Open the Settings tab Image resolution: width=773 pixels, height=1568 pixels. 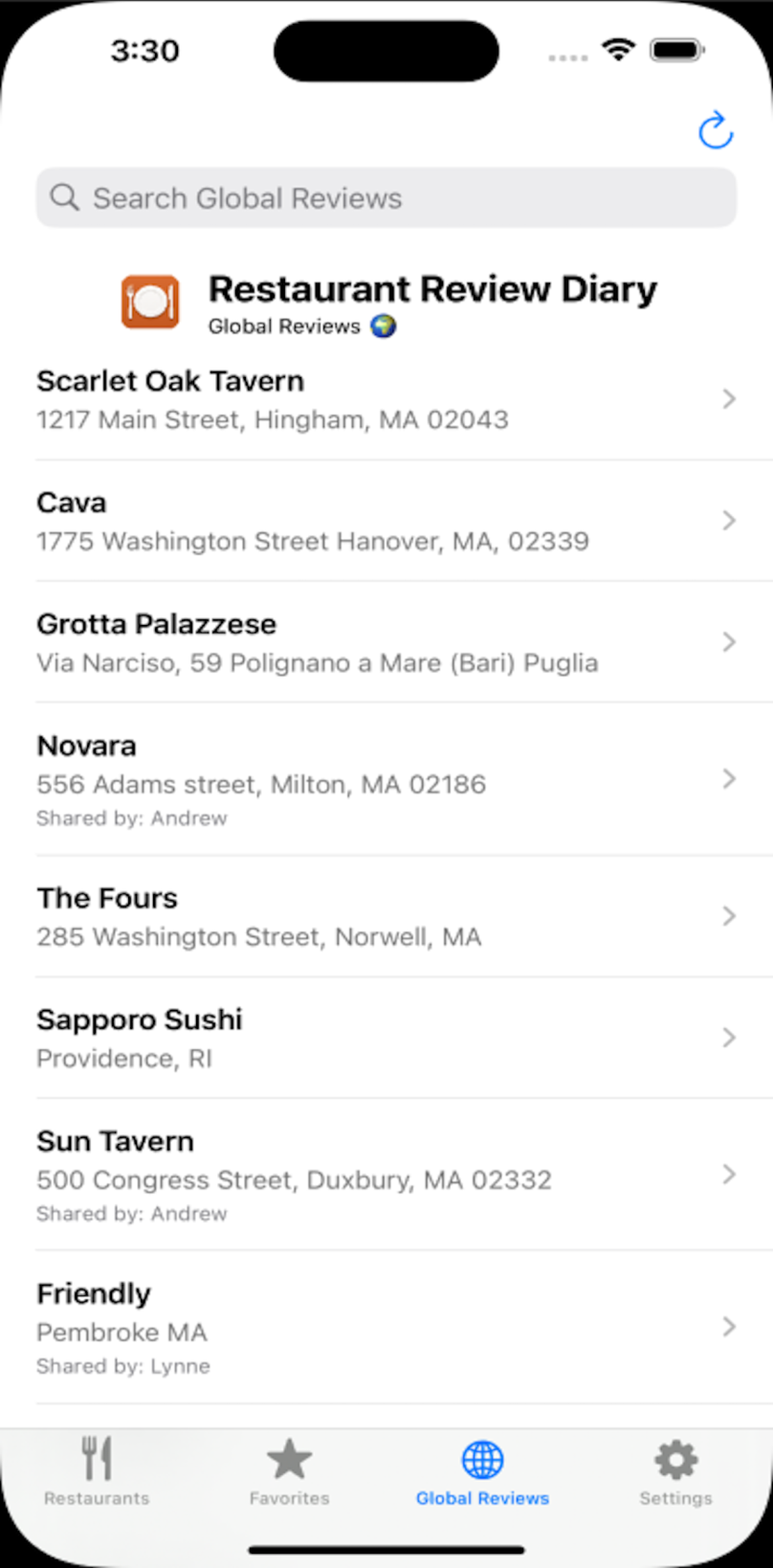(675, 1471)
